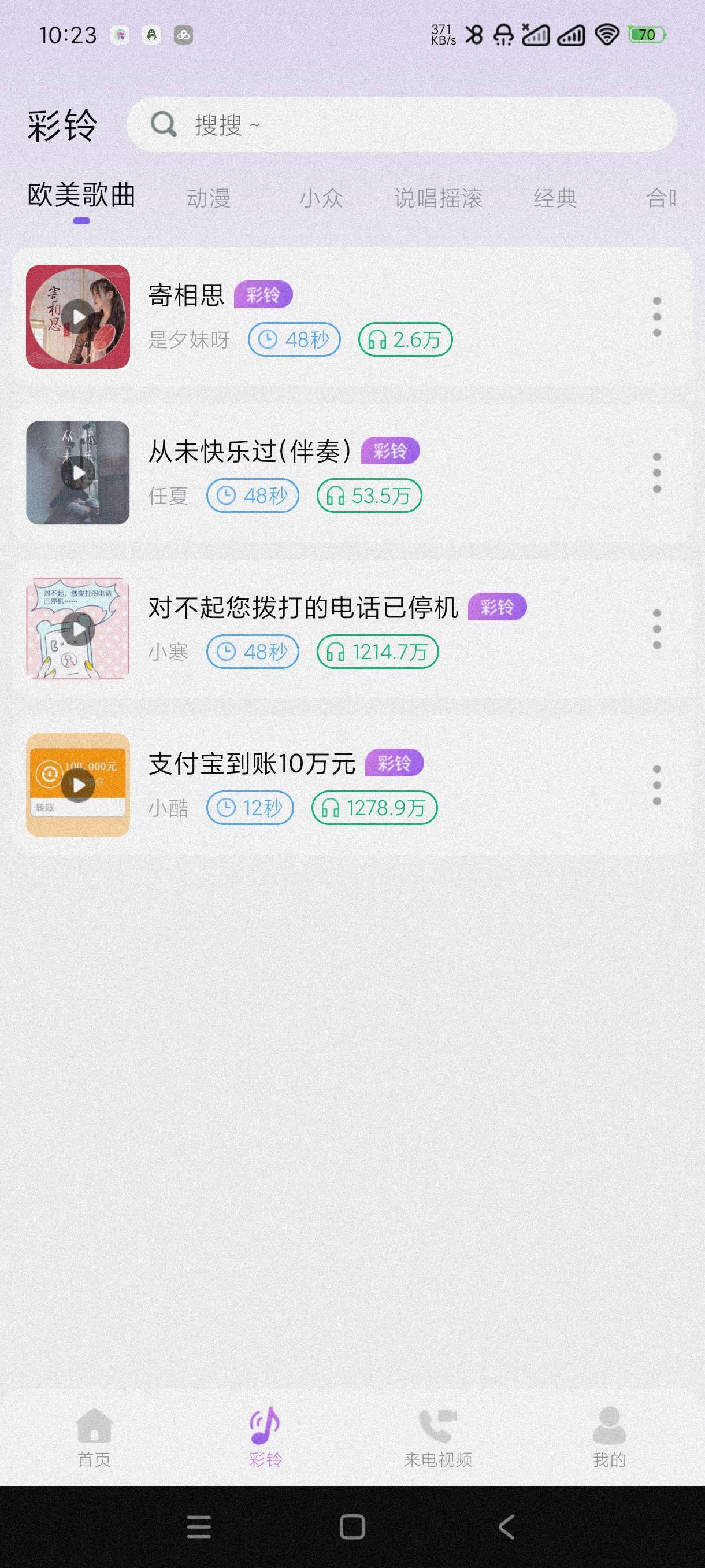Switch to the 动漫 tab
The height and width of the screenshot is (1568, 705).
coord(208,198)
